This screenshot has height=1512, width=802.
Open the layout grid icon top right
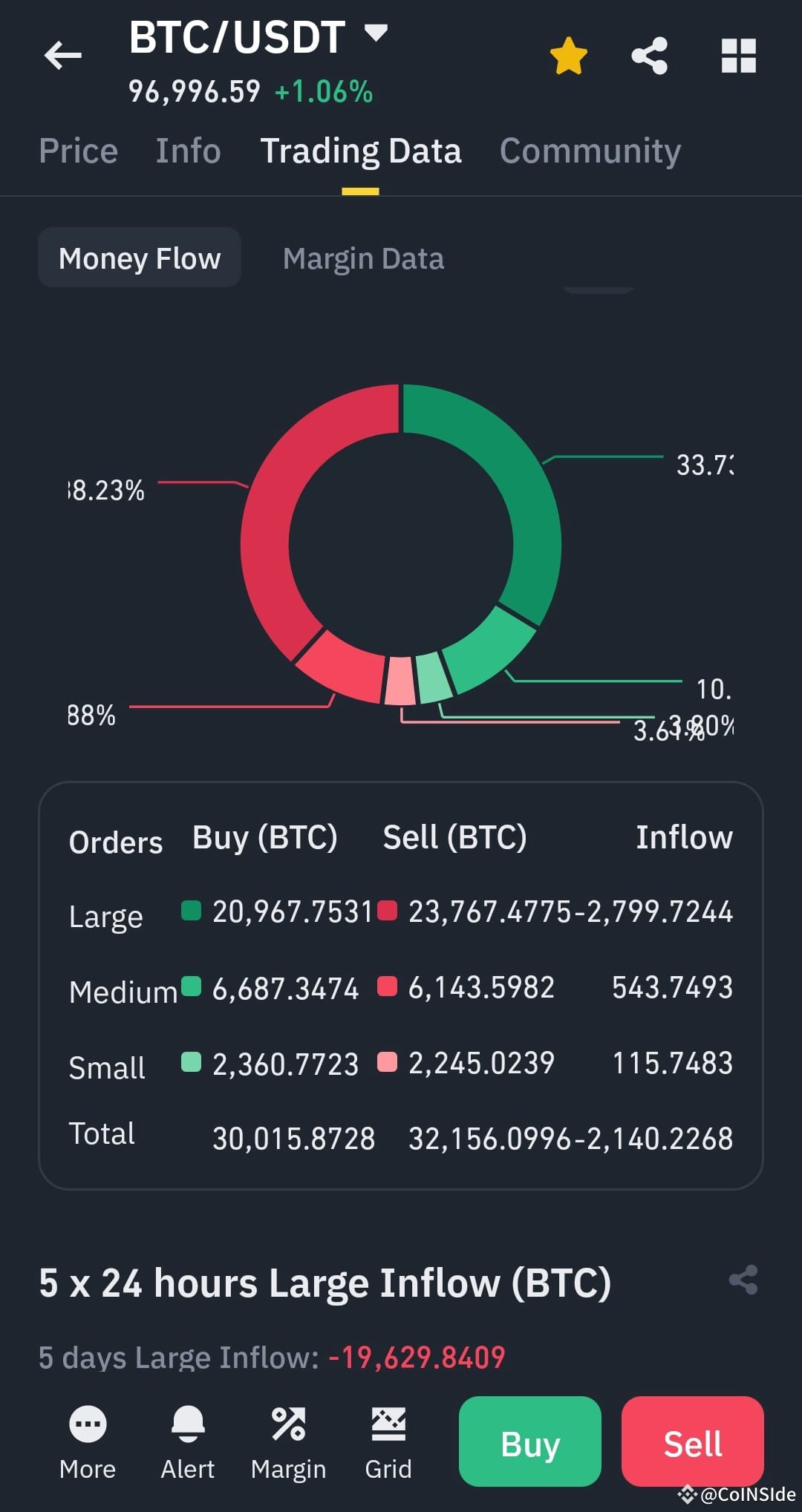(x=739, y=56)
